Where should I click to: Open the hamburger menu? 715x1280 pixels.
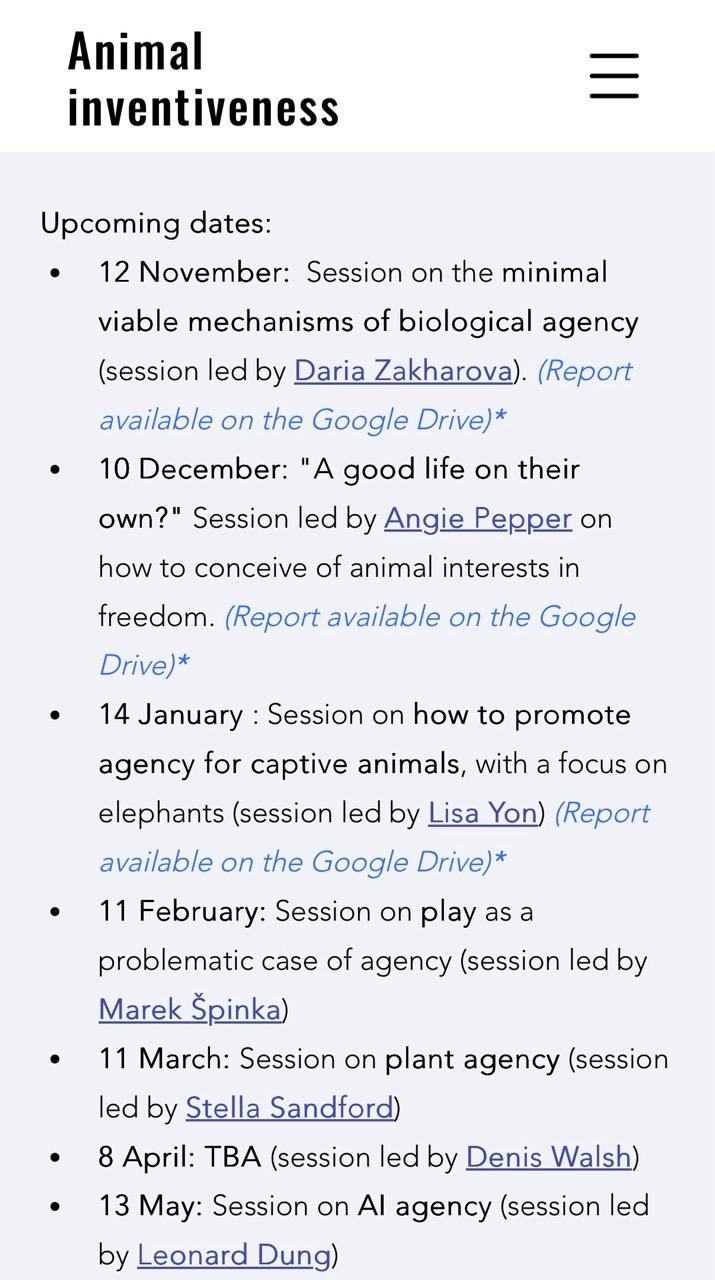click(x=613, y=76)
